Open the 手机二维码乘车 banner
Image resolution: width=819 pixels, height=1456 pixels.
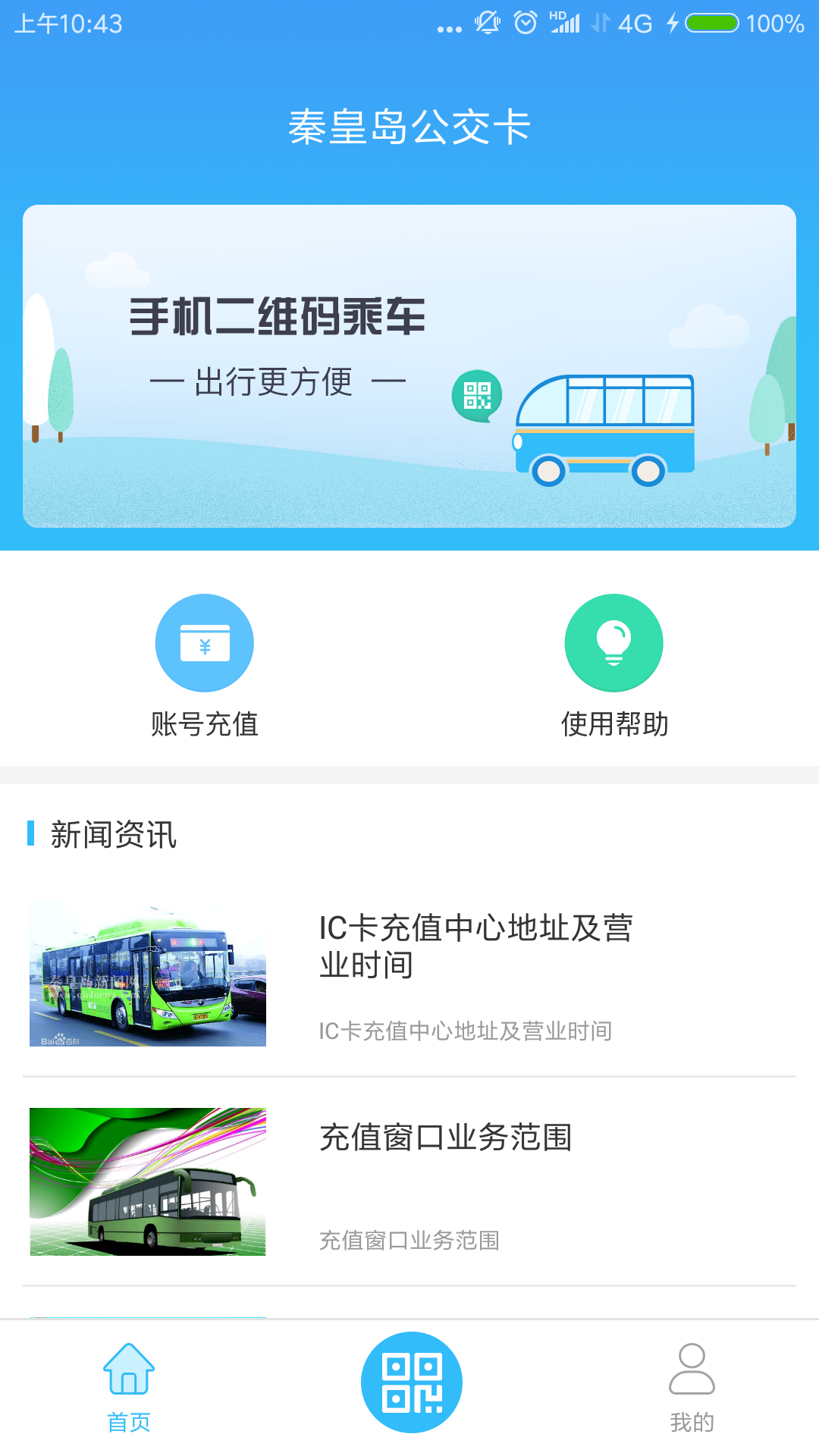(x=409, y=366)
